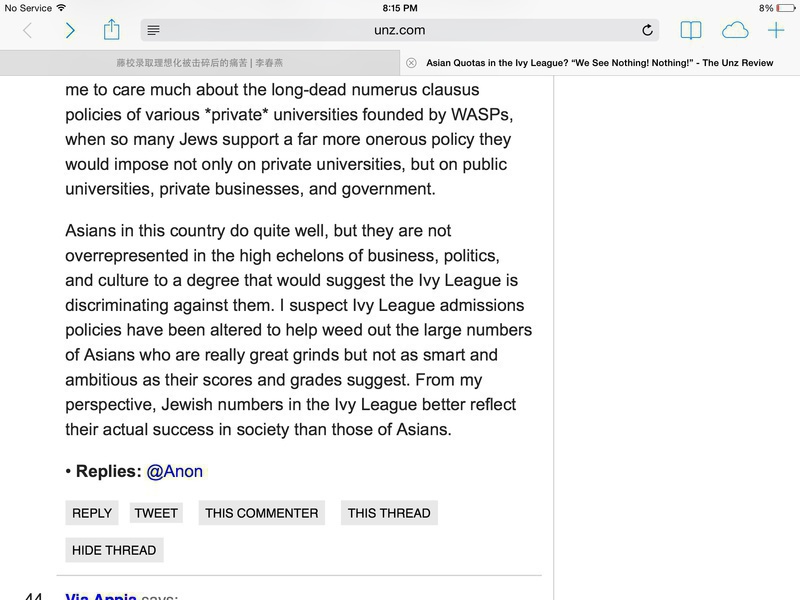Open the Via Appia commenter name link

click(x=100, y=597)
